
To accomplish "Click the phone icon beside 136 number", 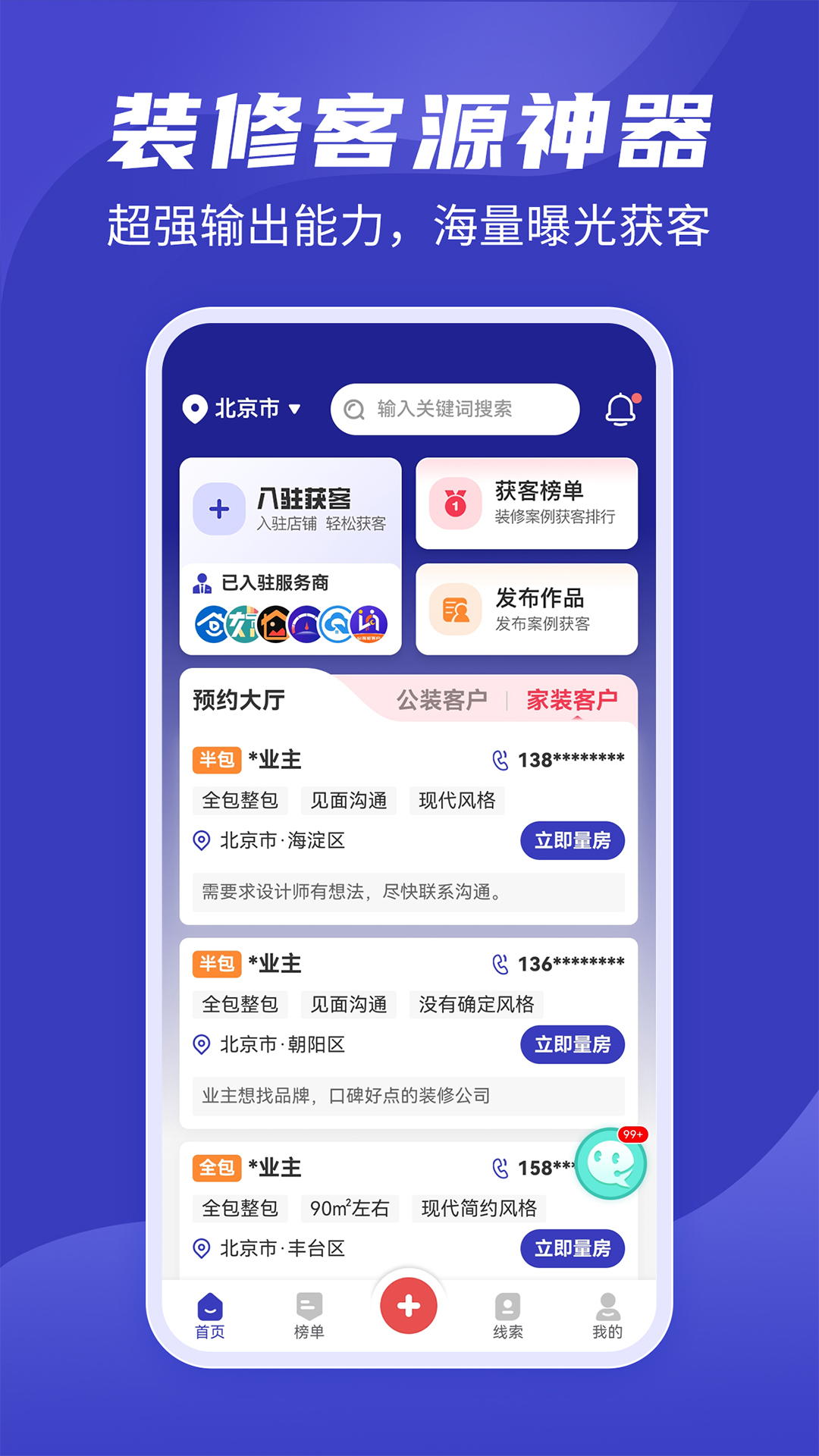I will click(499, 963).
